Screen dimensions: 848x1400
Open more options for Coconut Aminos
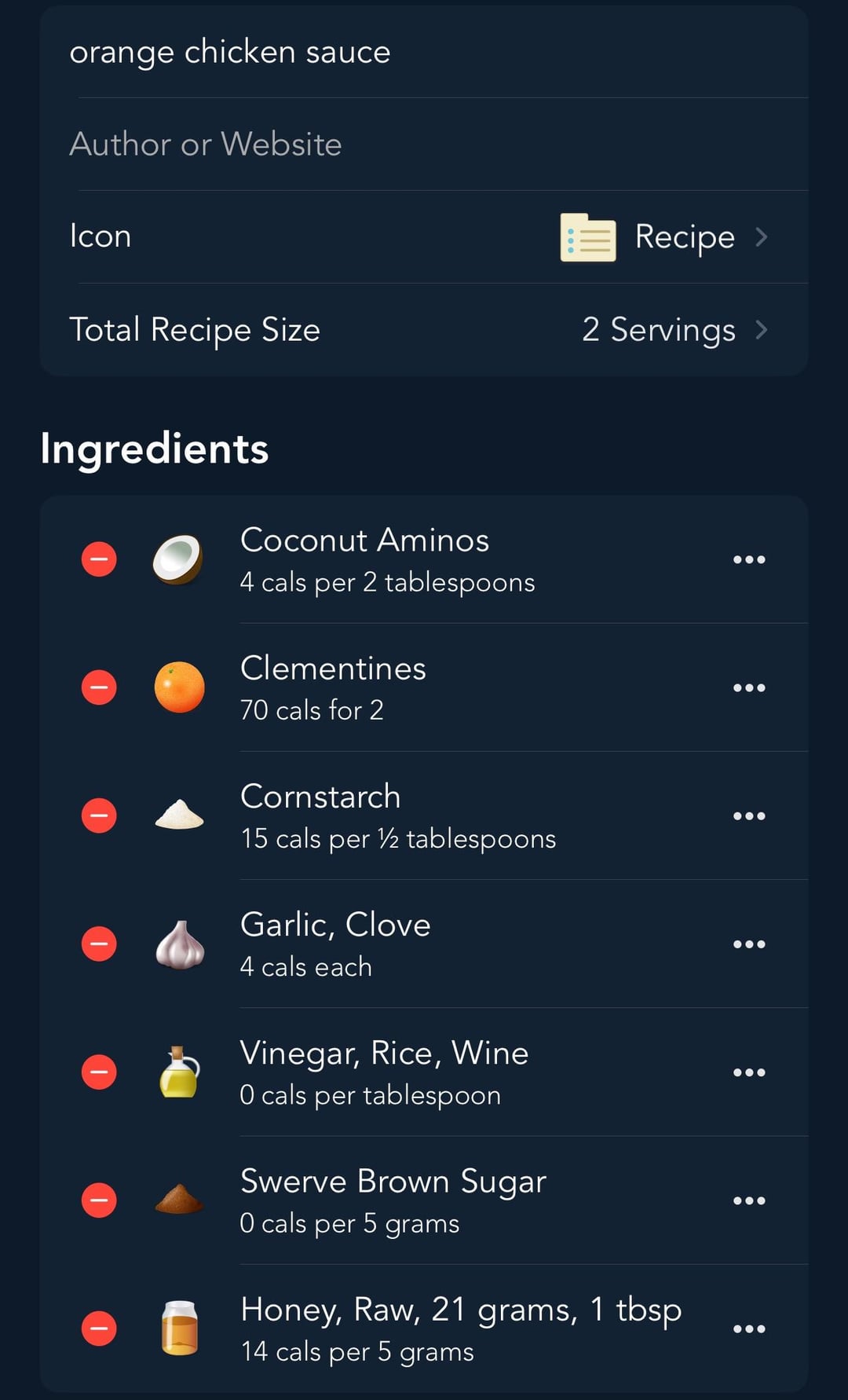[749, 559]
